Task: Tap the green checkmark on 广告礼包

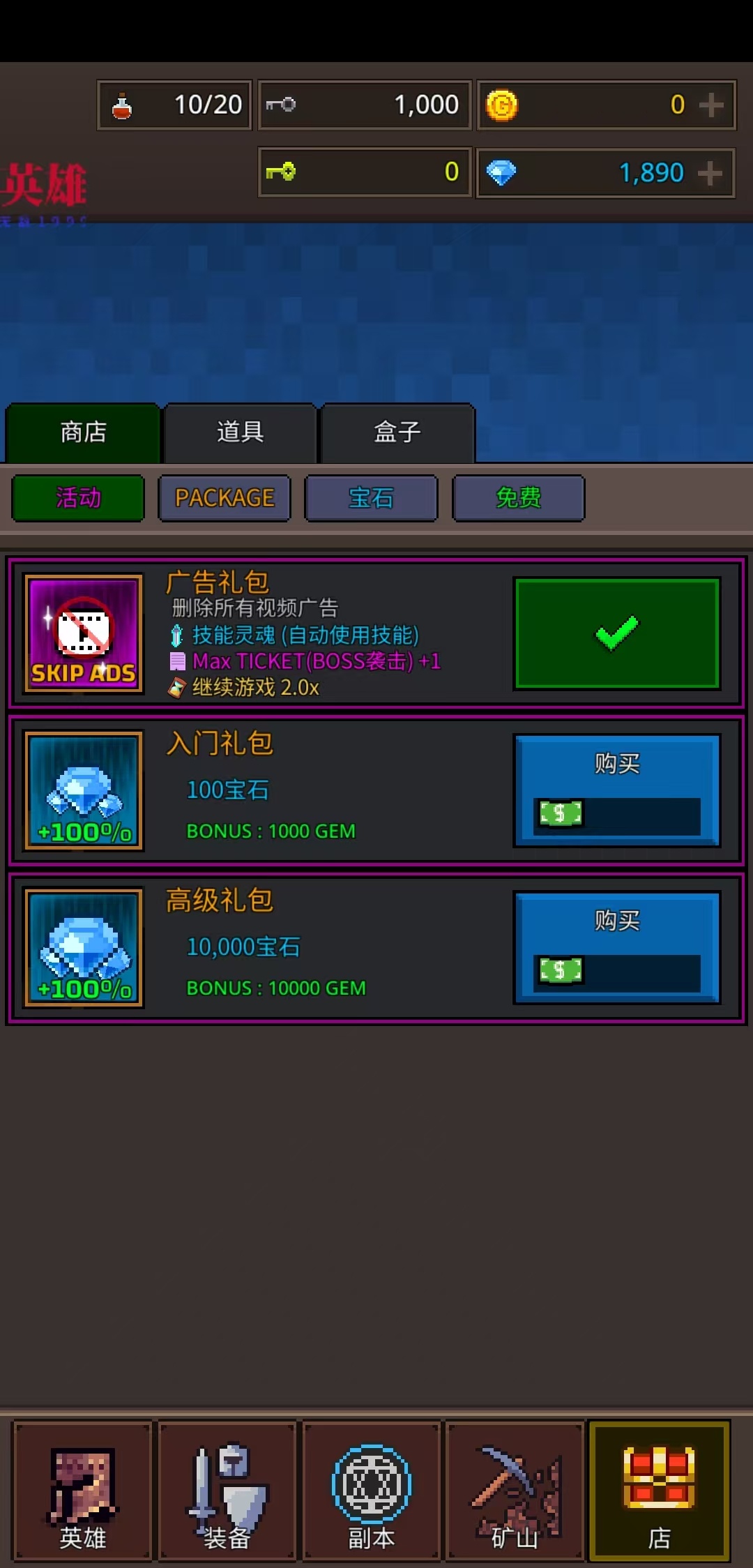Action: (616, 633)
